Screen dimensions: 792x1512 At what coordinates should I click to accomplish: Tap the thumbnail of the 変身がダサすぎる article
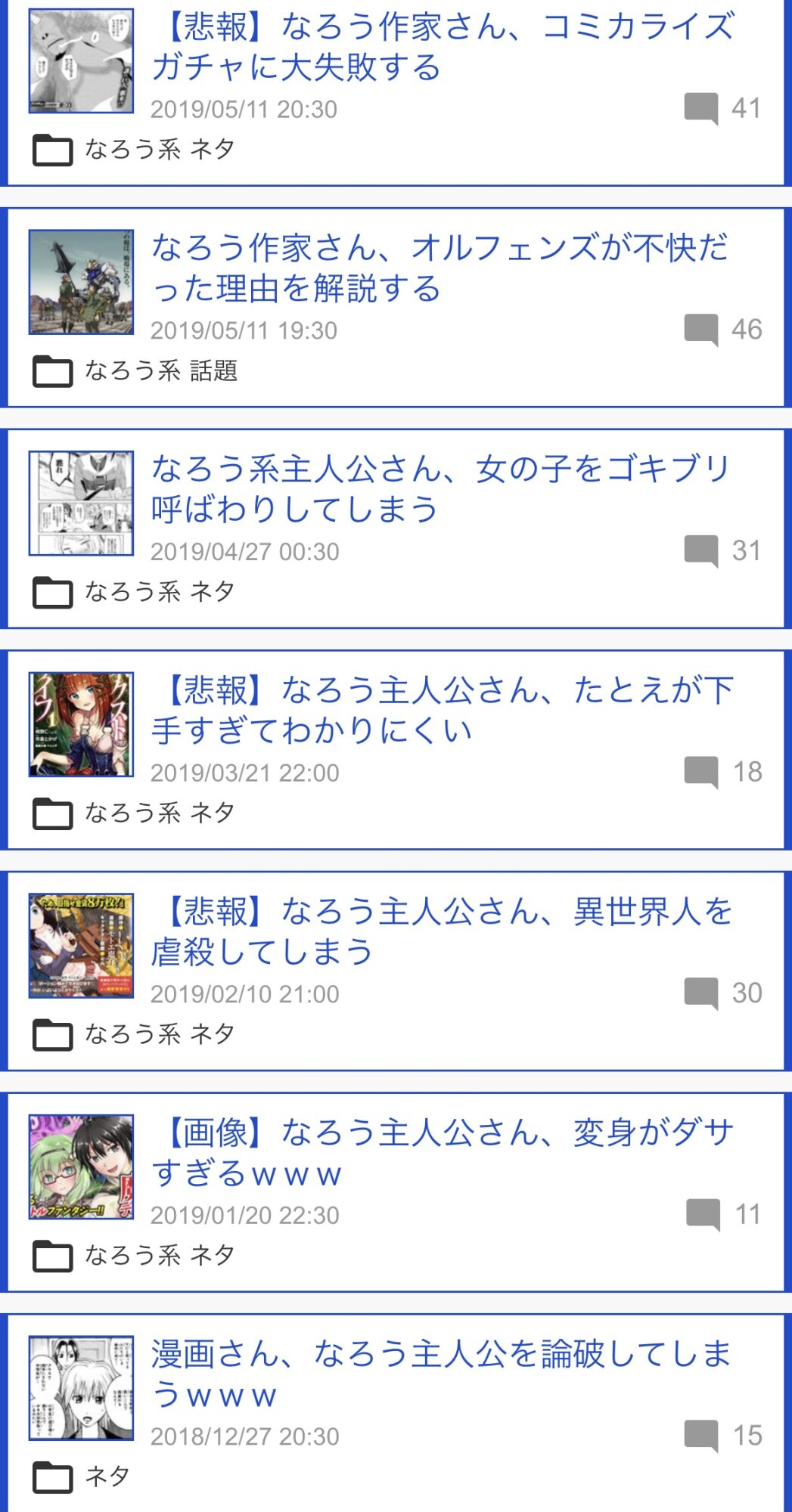click(81, 1167)
